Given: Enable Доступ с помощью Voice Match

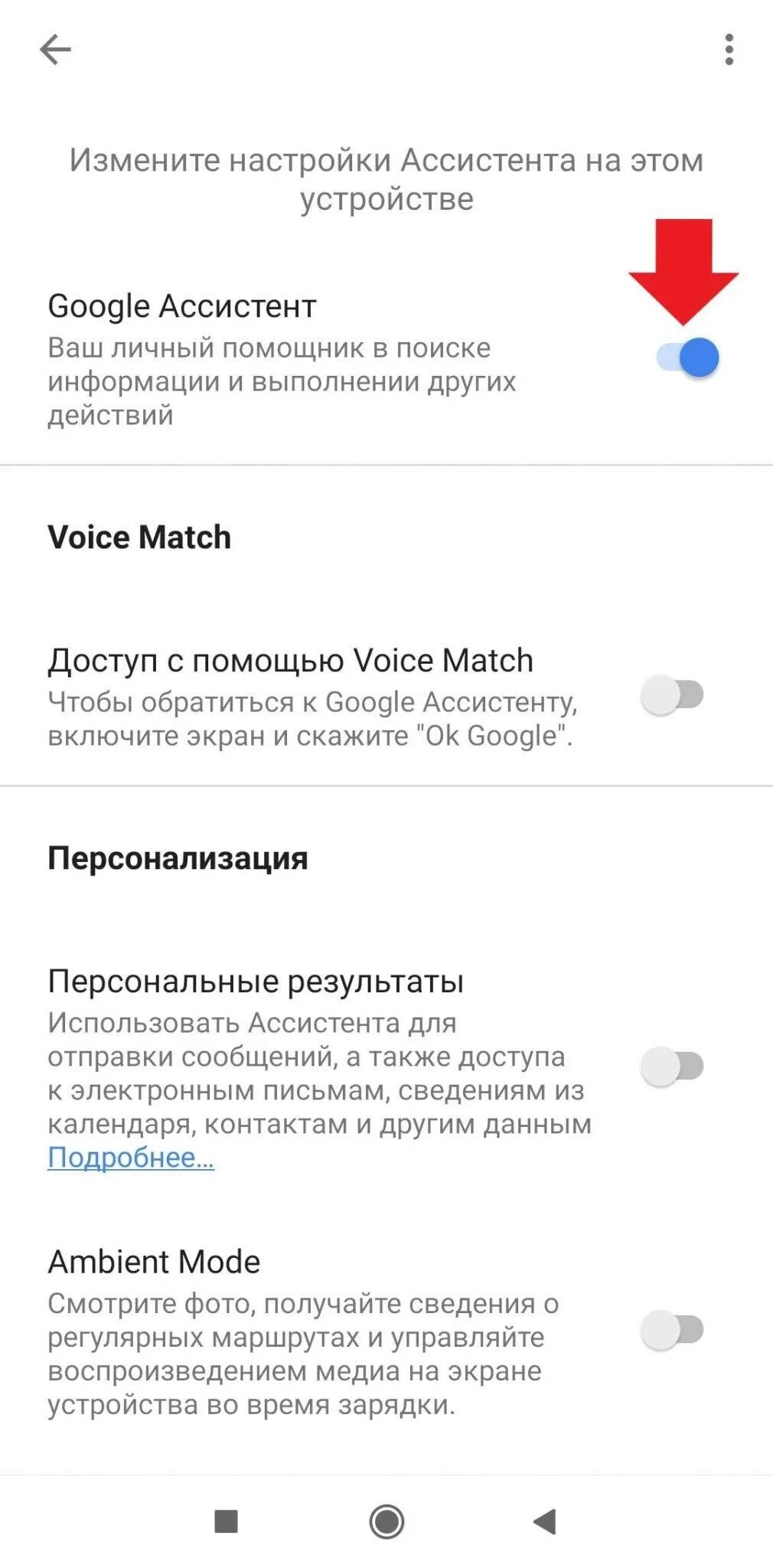Looking at the screenshot, I should coord(672,694).
